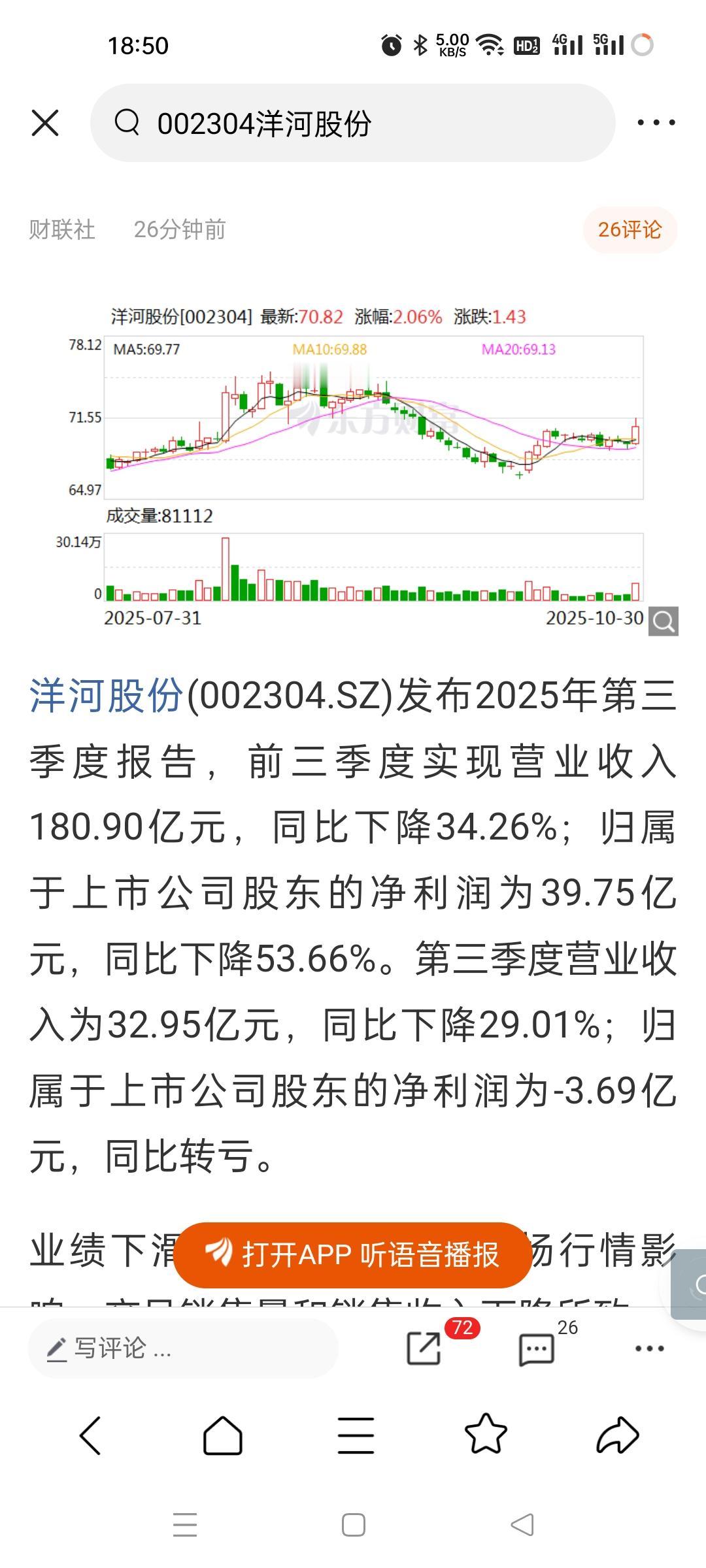Close the article page with the X
The image size is (706, 1568).
44,123
